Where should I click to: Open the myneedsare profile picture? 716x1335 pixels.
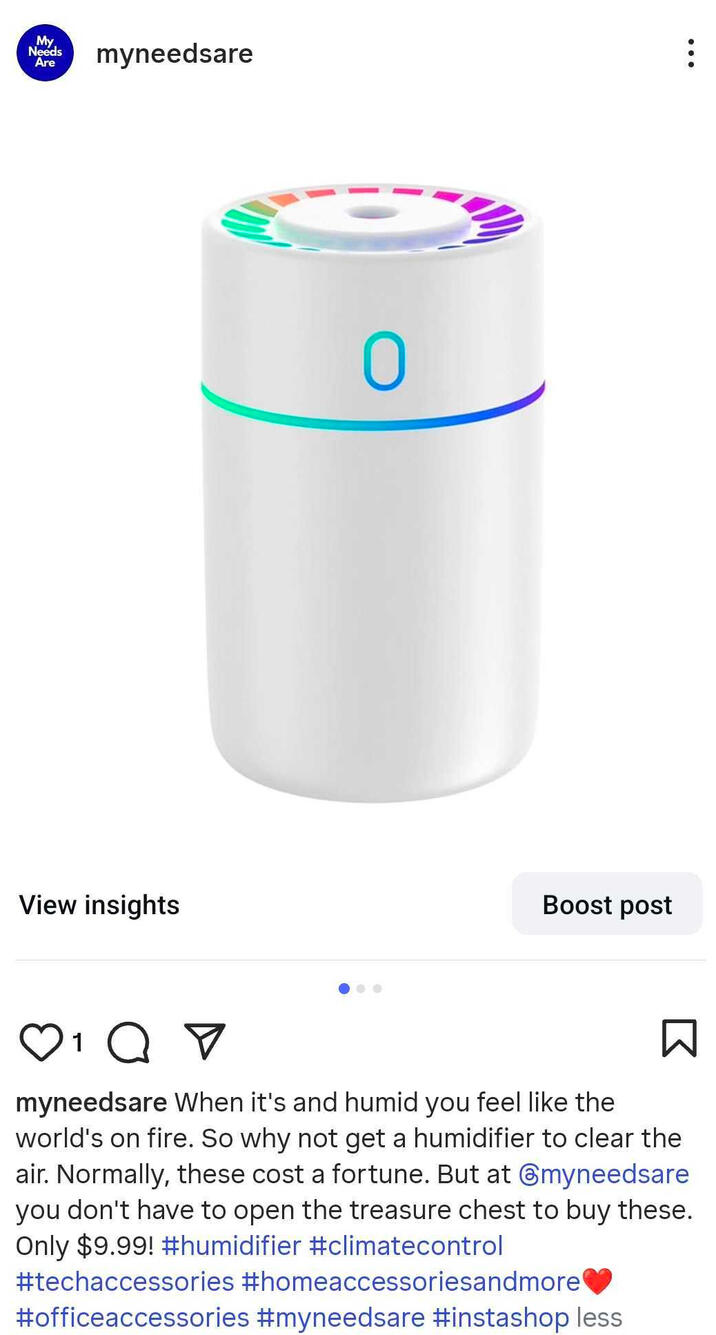coord(45,54)
